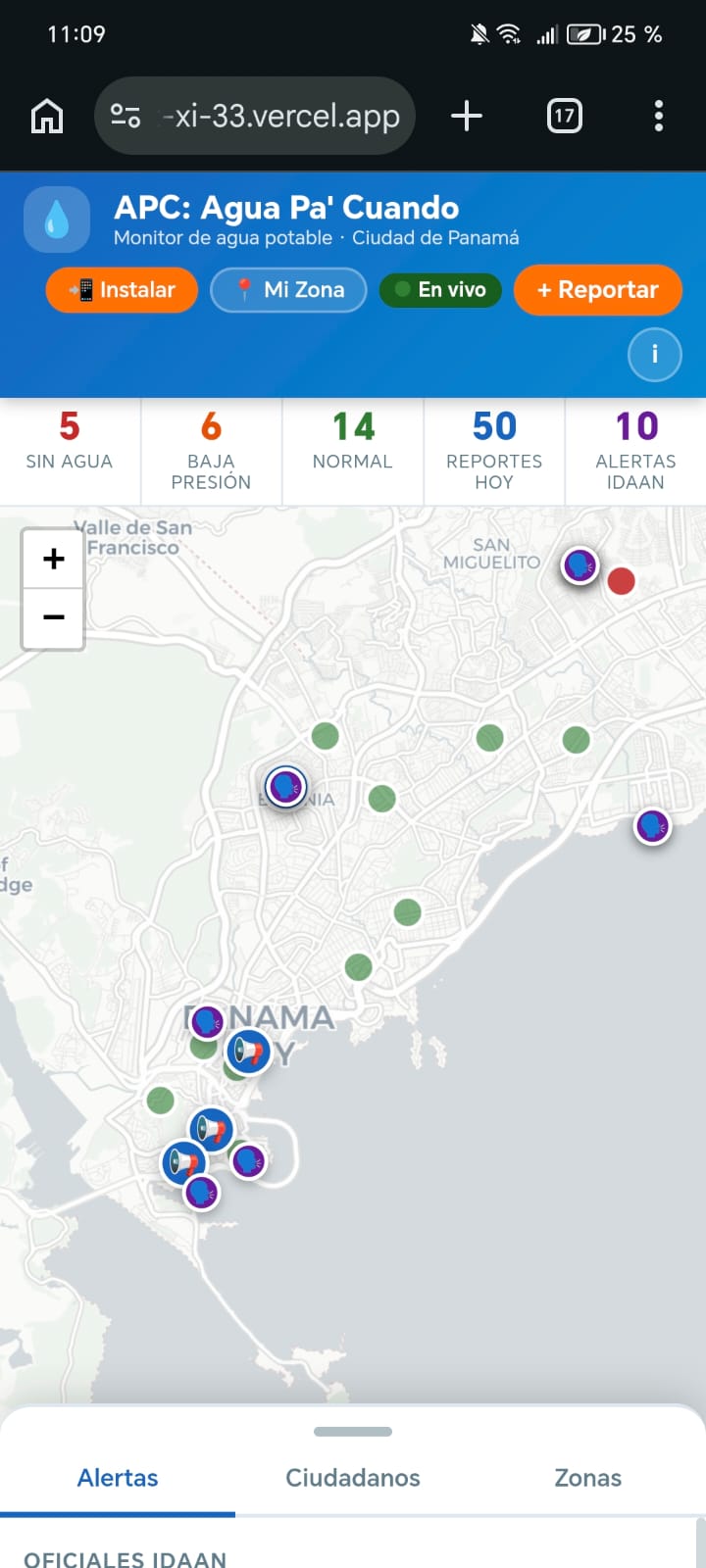706x1568 pixels.
Task: Tap the red marker near San Miguelito
Action: click(621, 581)
